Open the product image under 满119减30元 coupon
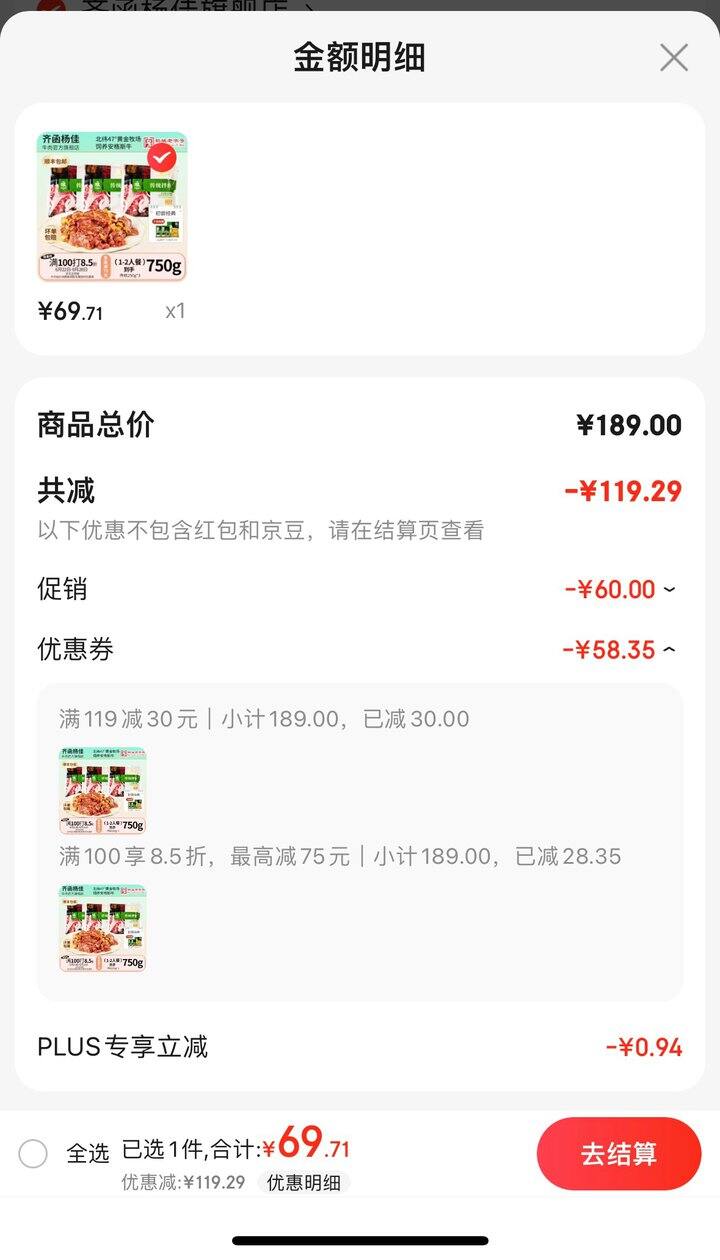 tap(103, 790)
